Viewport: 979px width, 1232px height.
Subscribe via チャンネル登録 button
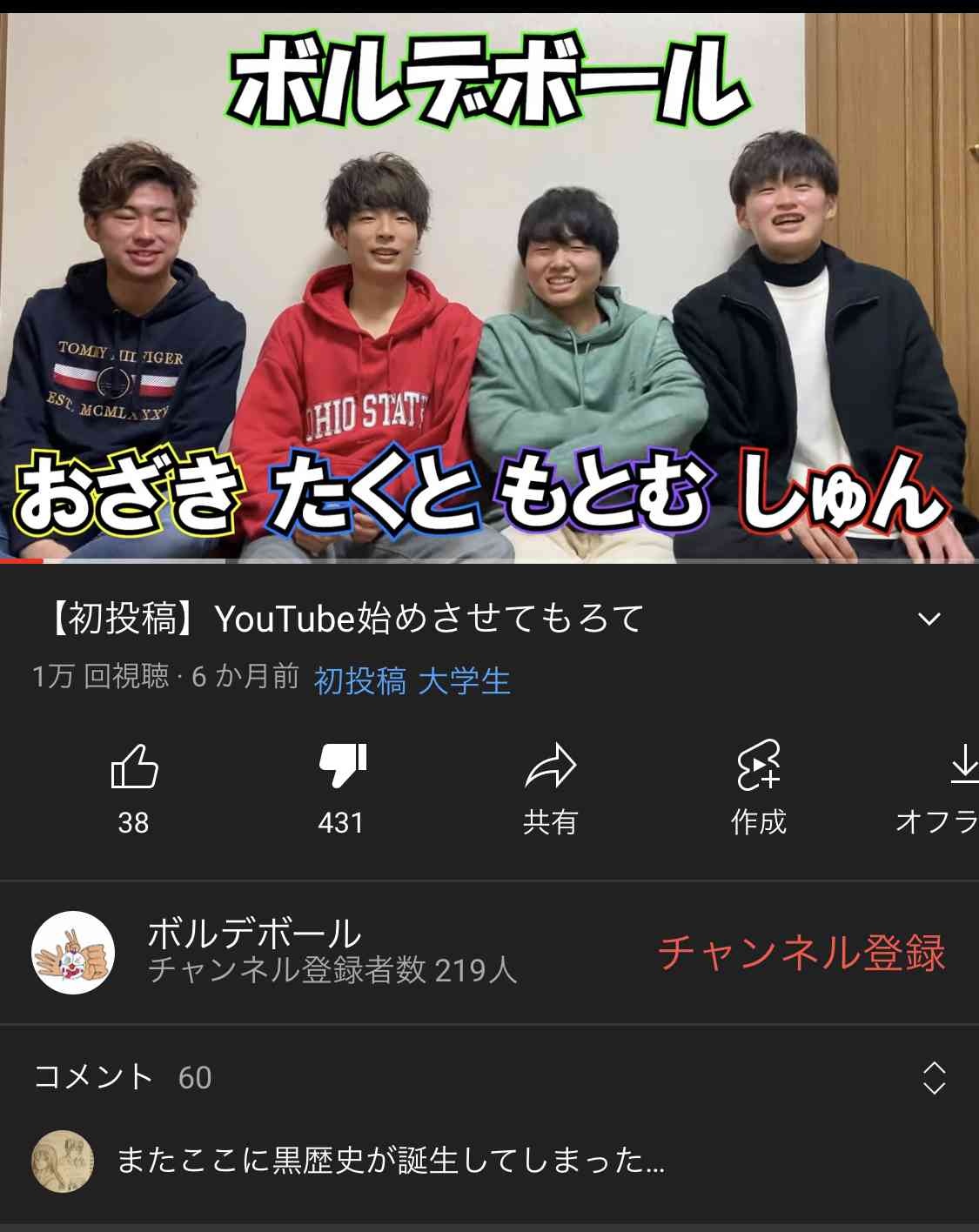801,953
